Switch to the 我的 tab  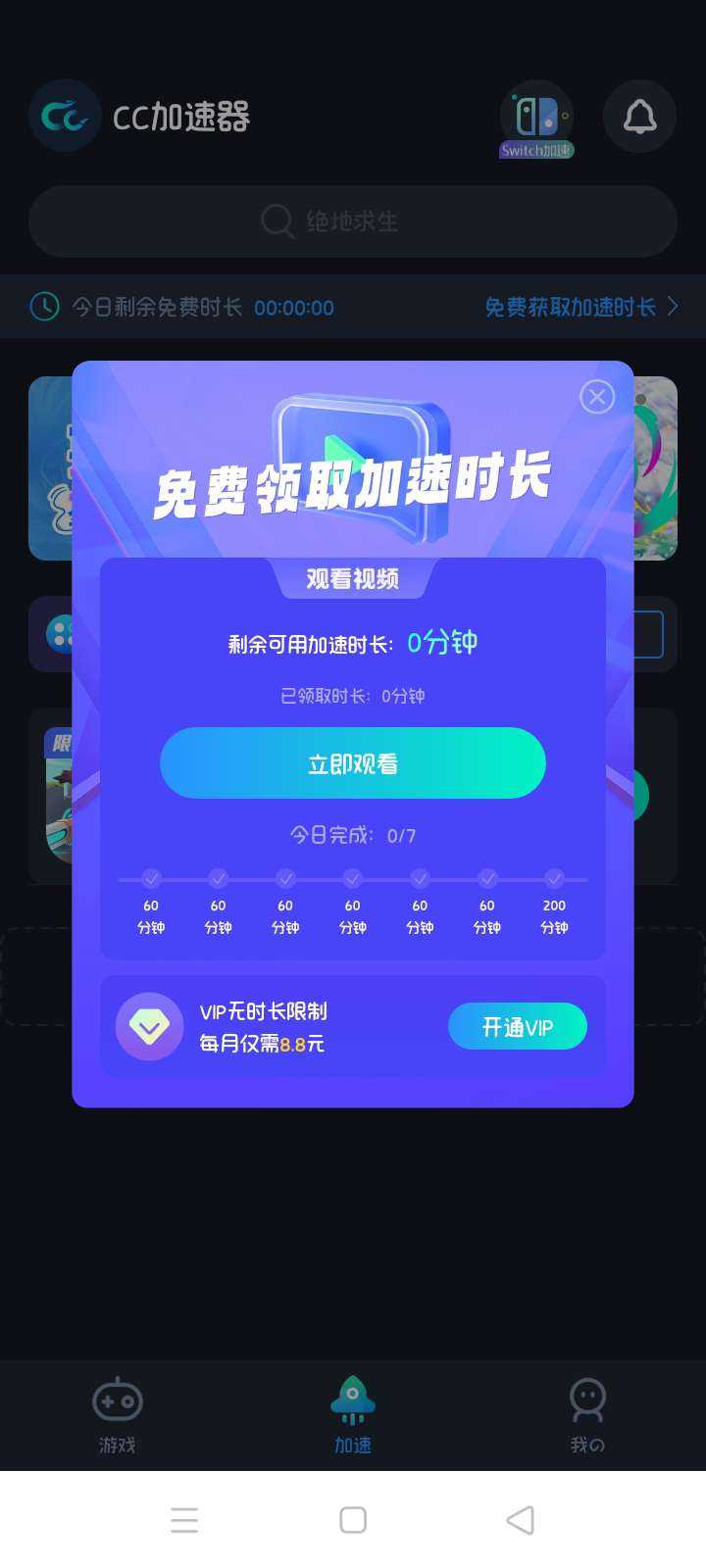pyautogui.click(x=587, y=1415)
